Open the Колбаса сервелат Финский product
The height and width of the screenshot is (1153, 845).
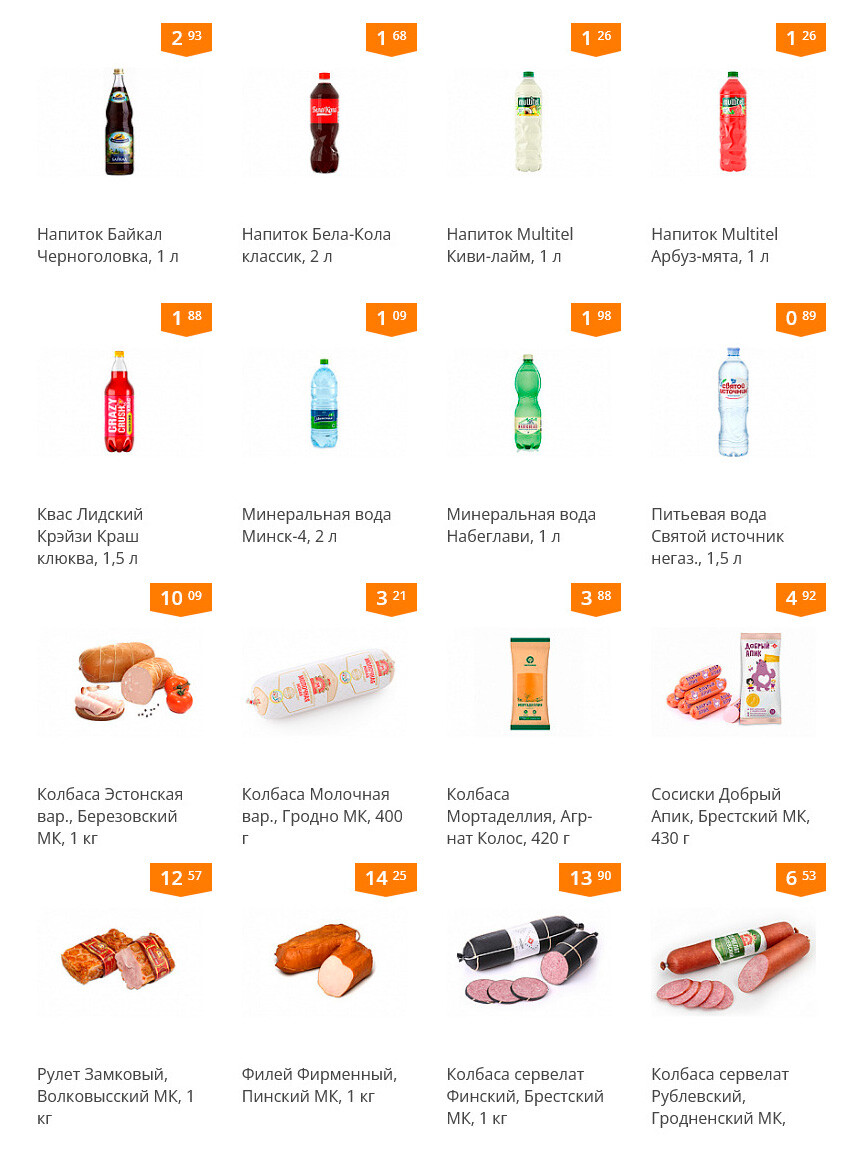pos(528,962)
